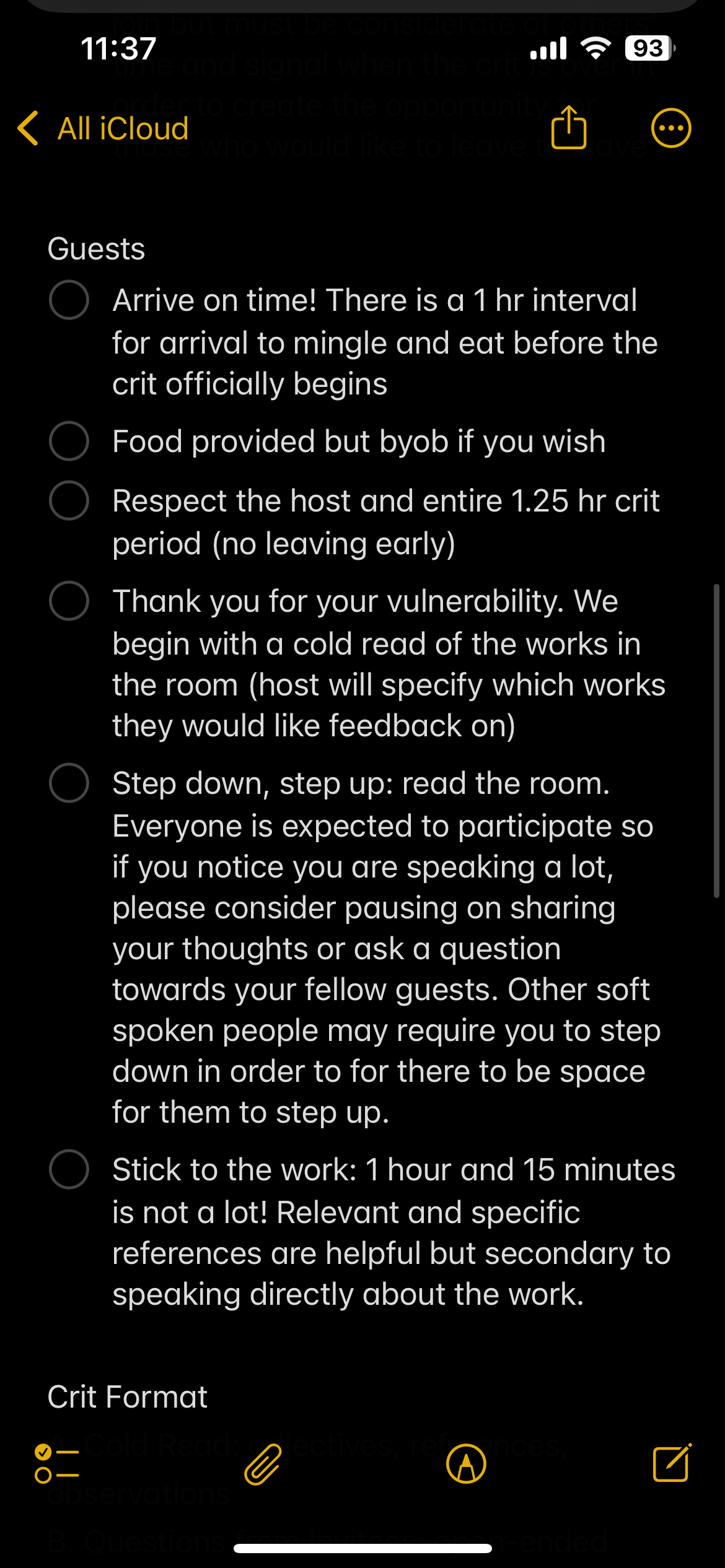Go back to All iCloud folder

tap(103, 129)
